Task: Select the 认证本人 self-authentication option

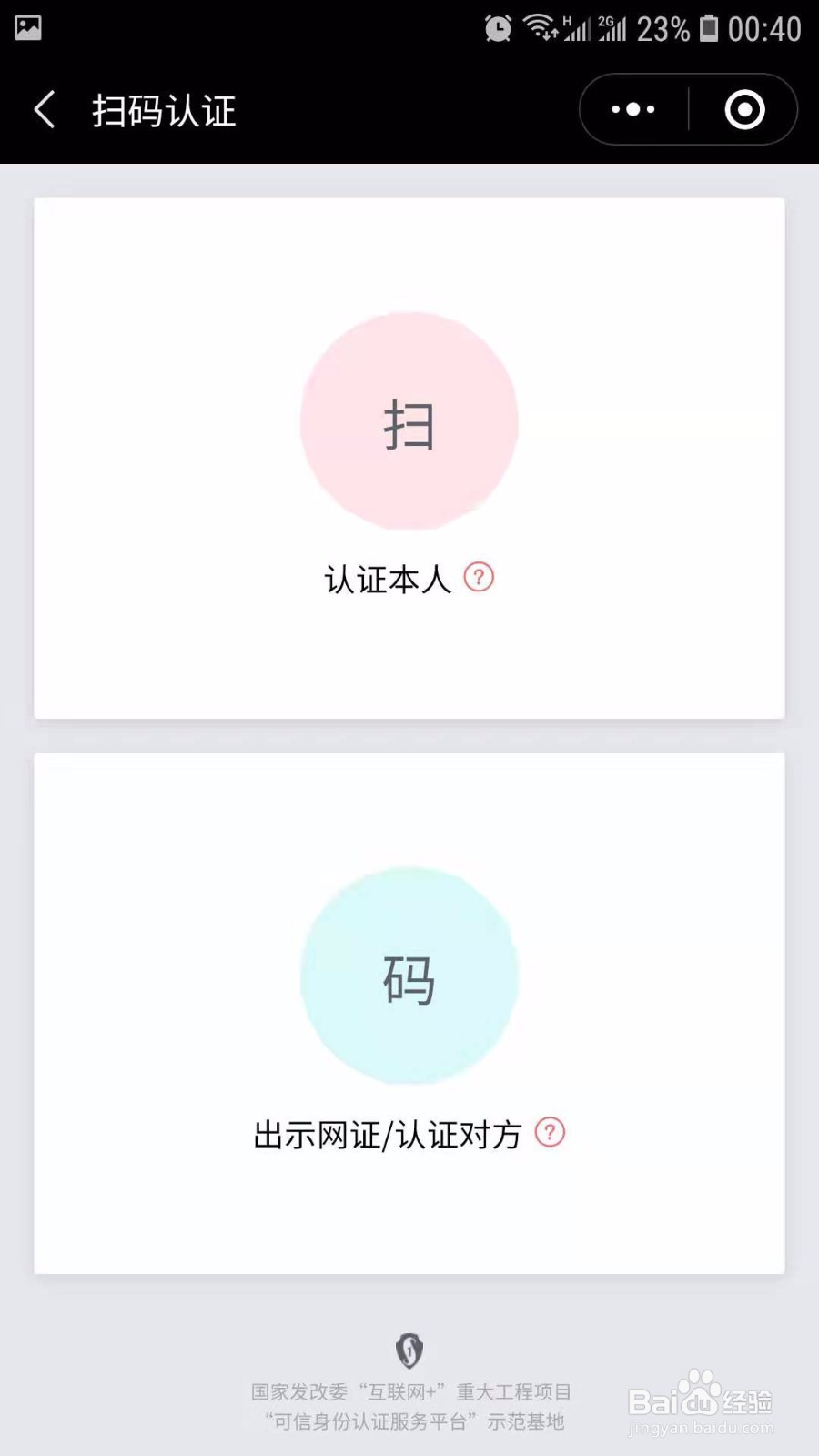Action: (x=388, y=577)
